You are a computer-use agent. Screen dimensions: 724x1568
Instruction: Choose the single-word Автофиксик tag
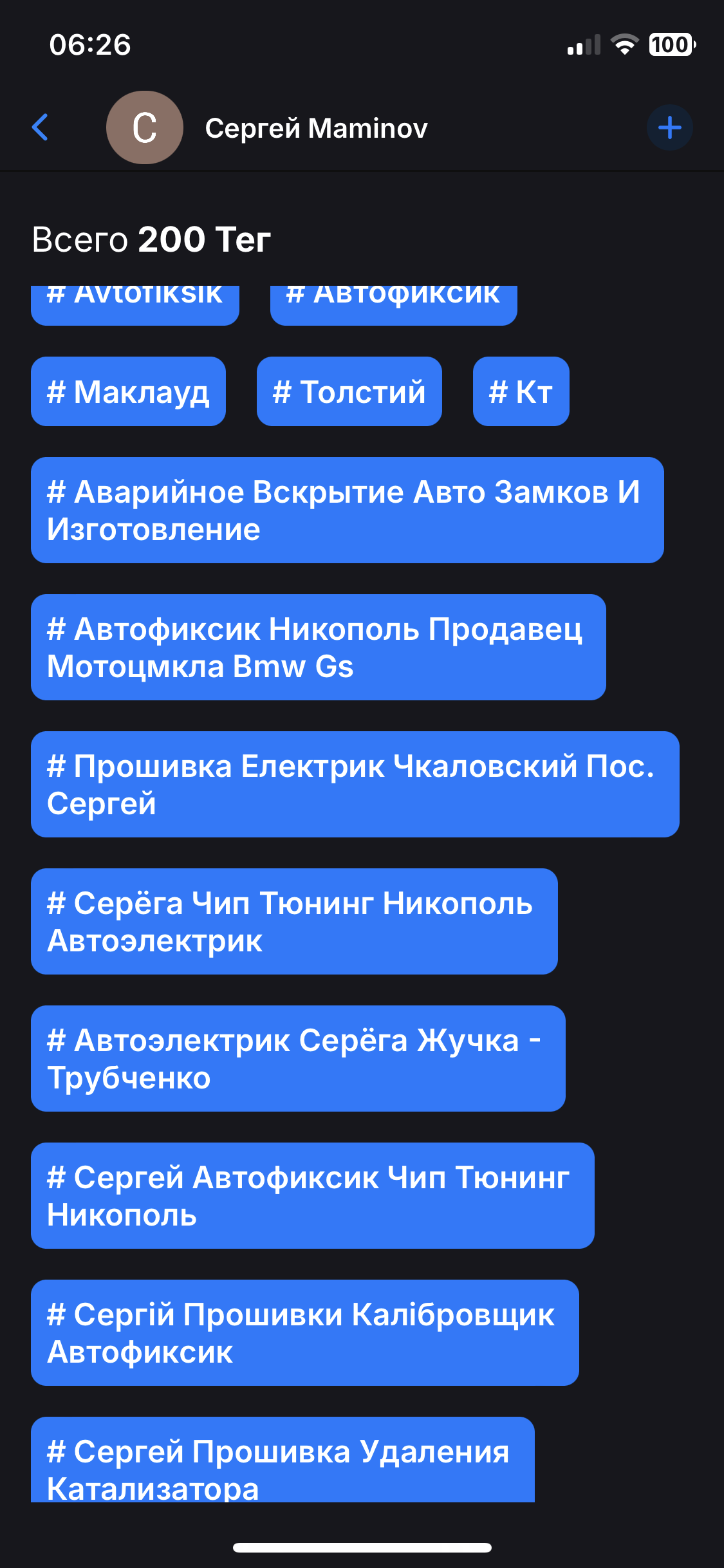click(x=393, y=303)
